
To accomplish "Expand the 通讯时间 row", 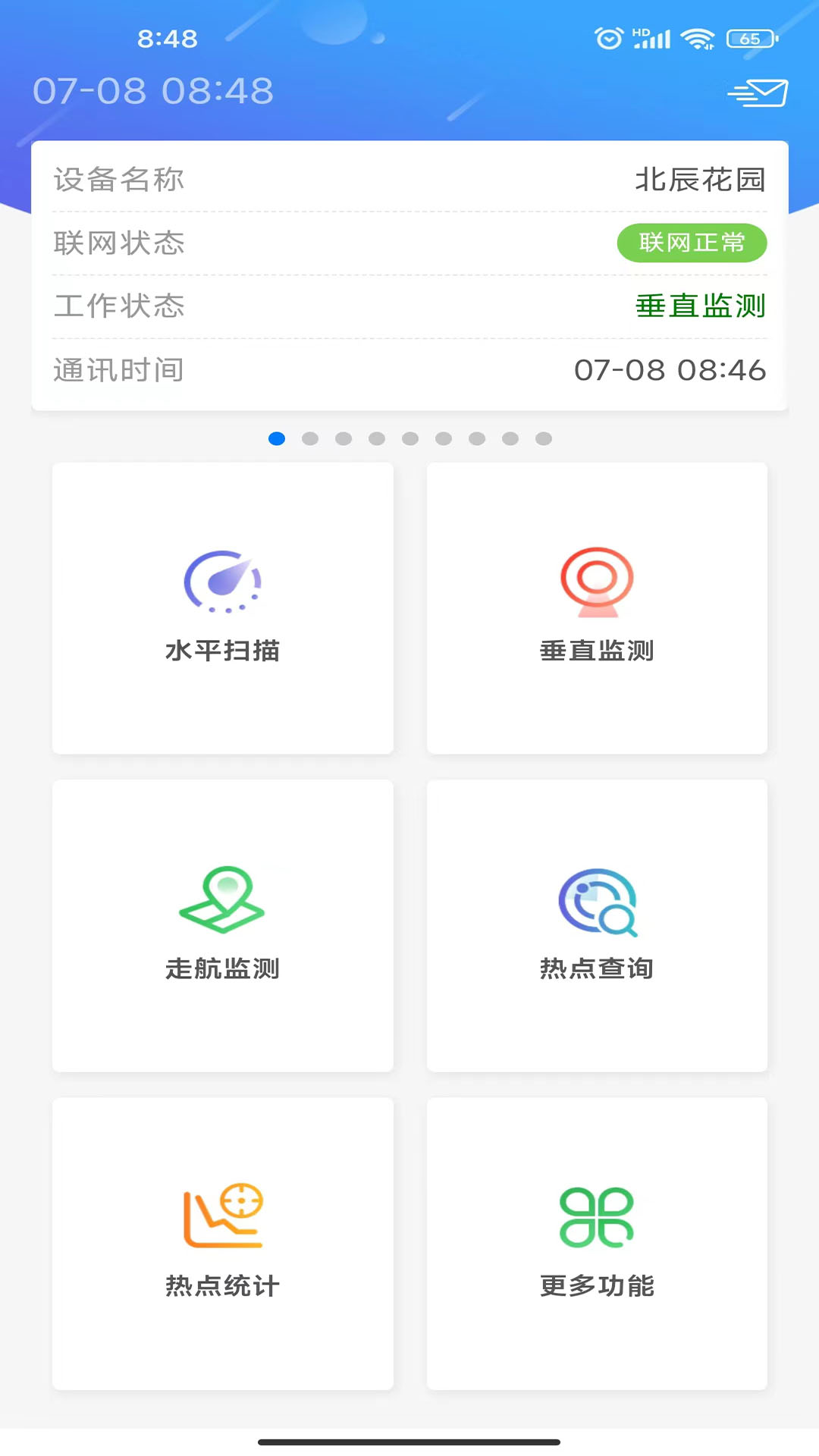I will [118, 371].
